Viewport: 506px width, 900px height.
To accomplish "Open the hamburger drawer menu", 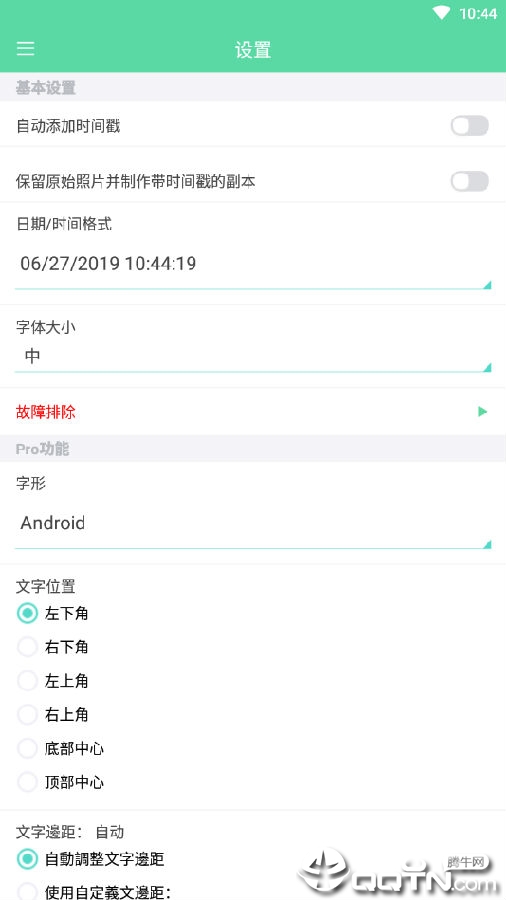I will (x=25, y=48).
